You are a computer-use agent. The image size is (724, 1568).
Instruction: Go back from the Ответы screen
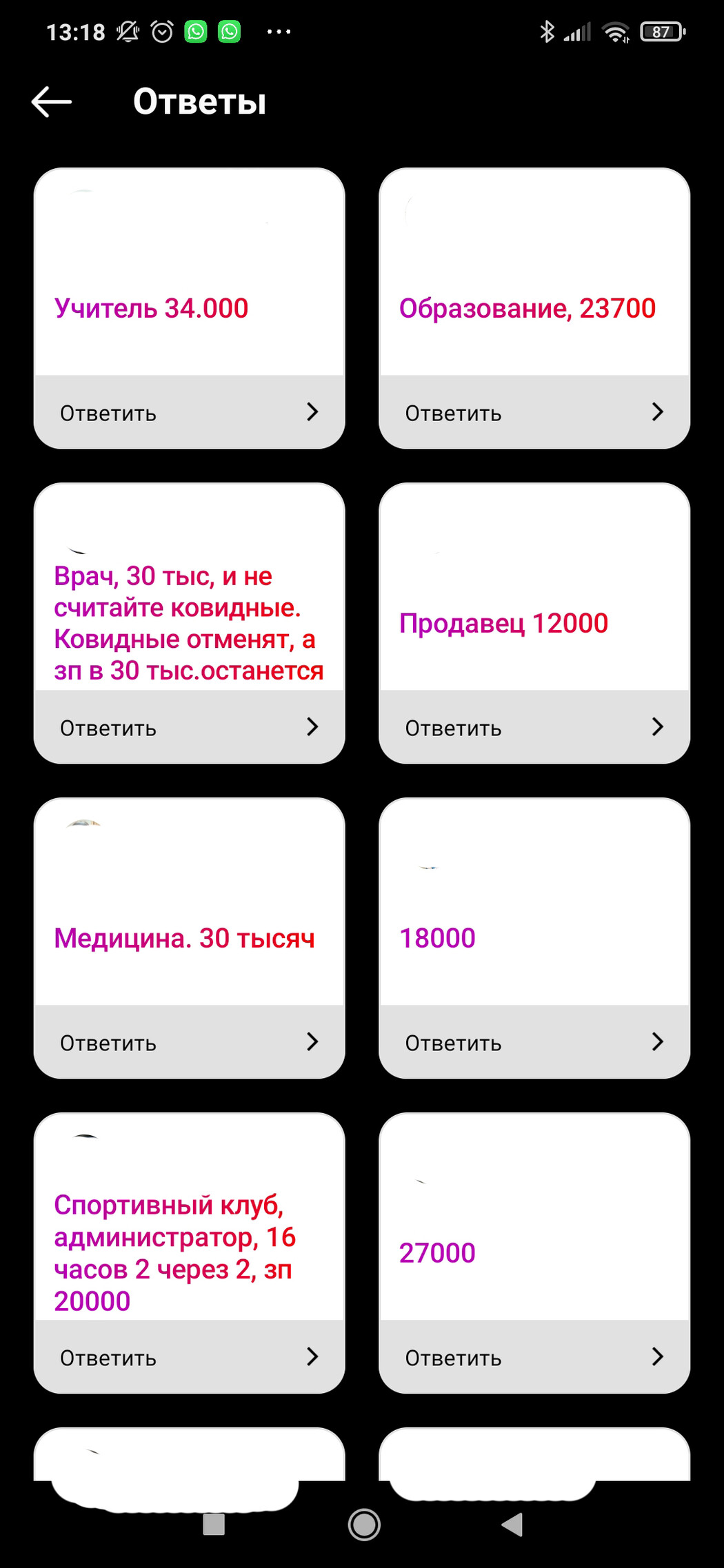[52, 102]
